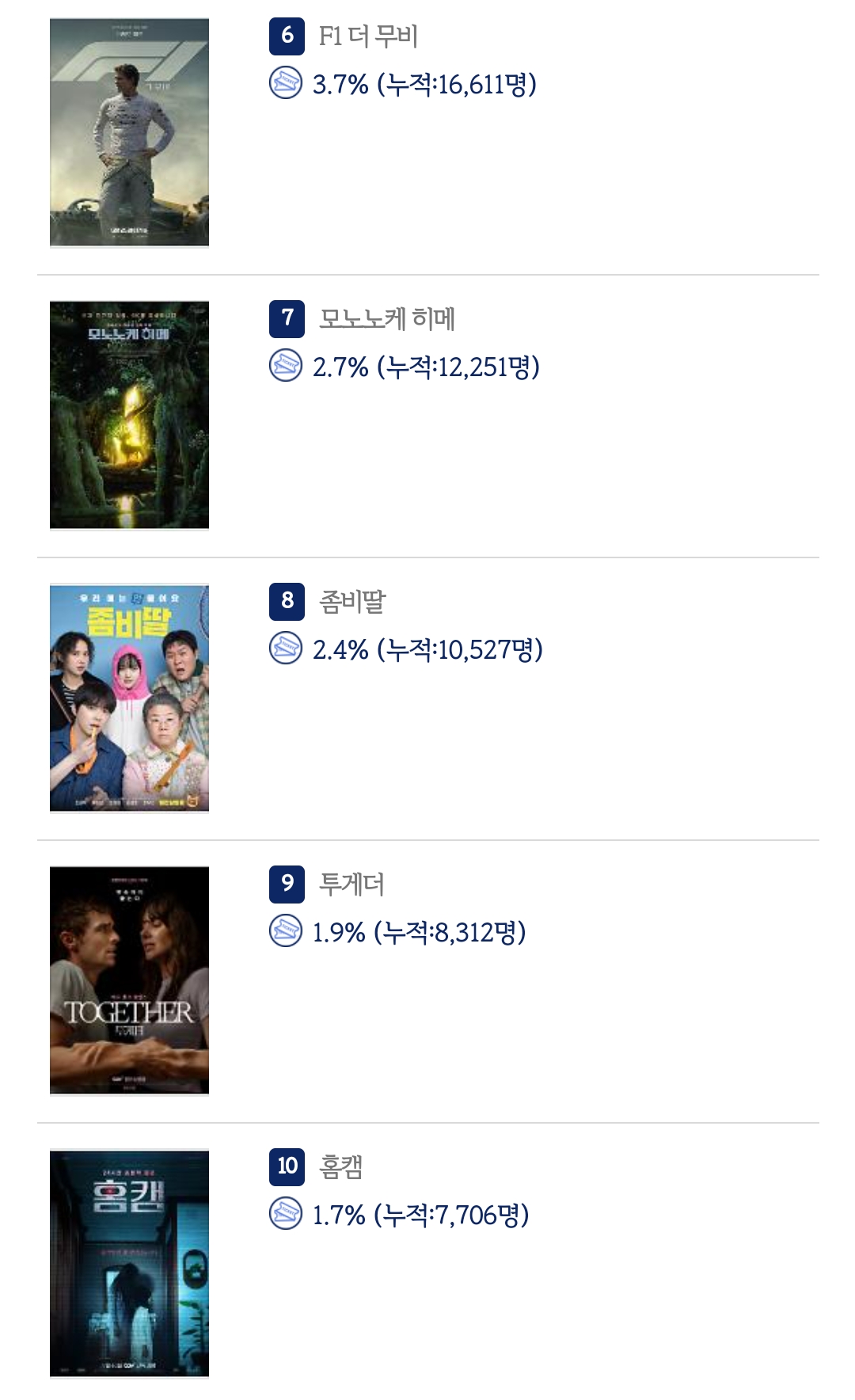Open the 모노노케 히메 movie title
The width and height of the screenshot is (855, 1400).
(x=386, y=318)
